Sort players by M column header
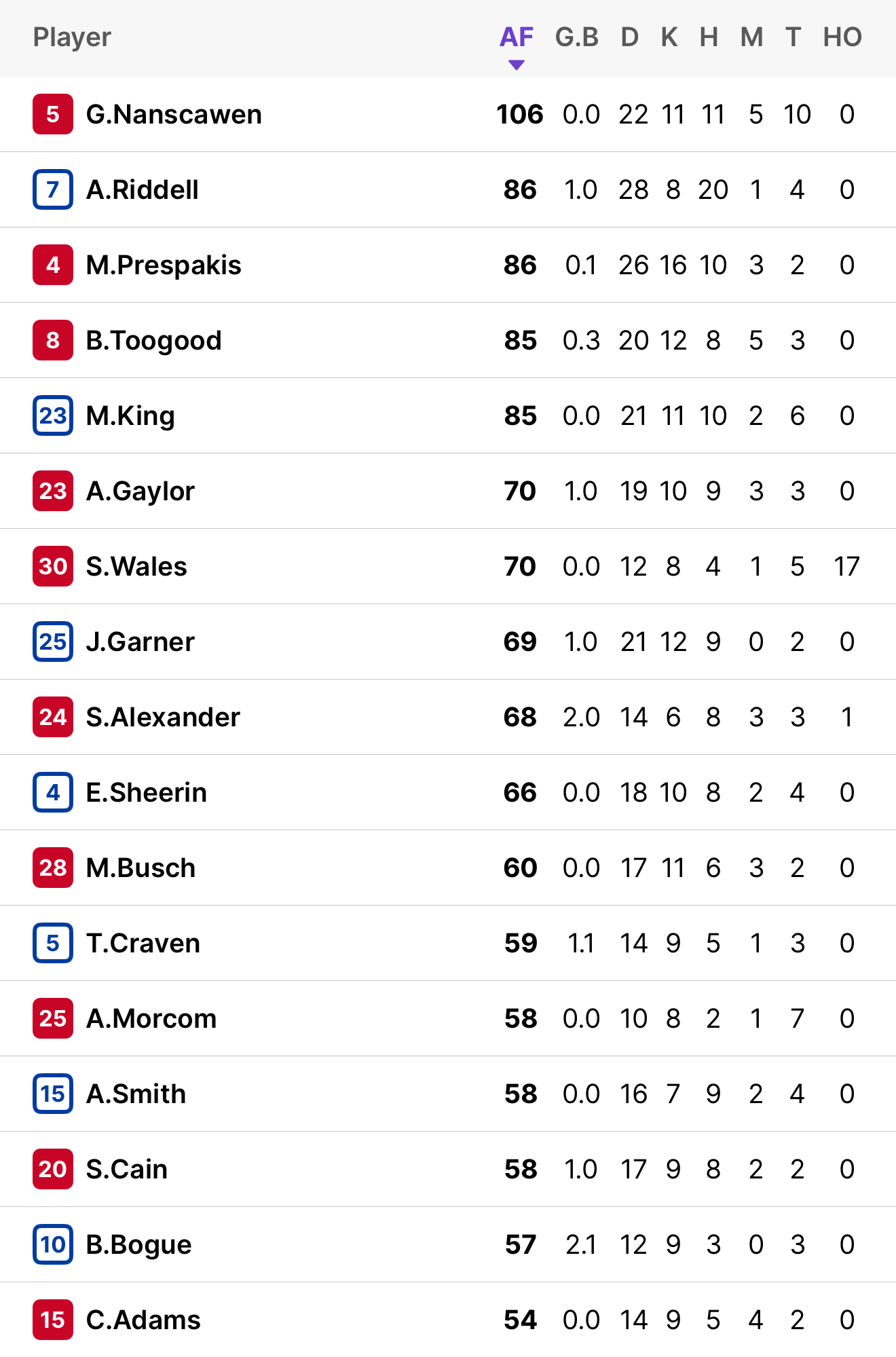 (x=751, y=38)
